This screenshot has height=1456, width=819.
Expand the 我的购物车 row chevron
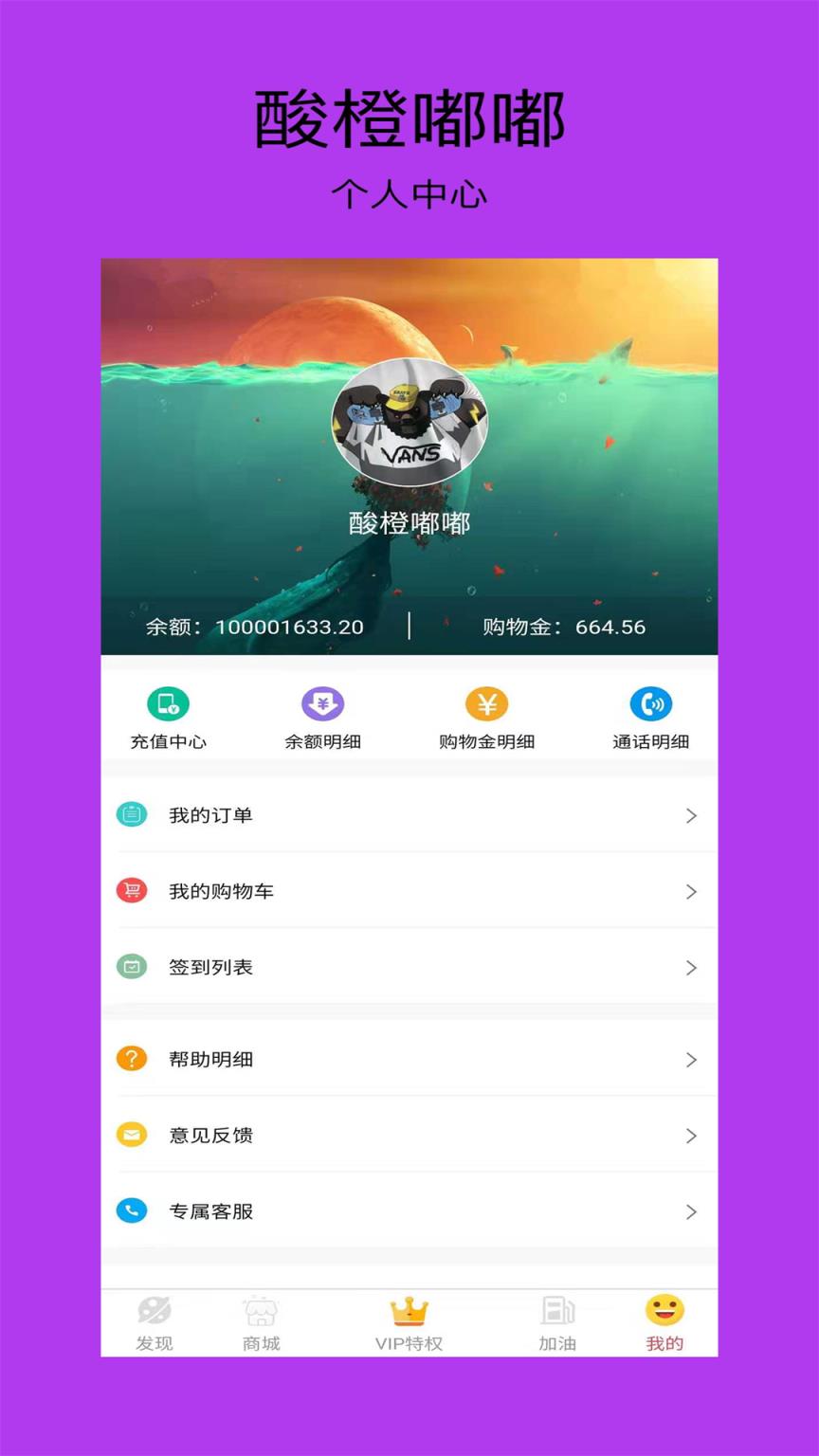pos(691,890)
